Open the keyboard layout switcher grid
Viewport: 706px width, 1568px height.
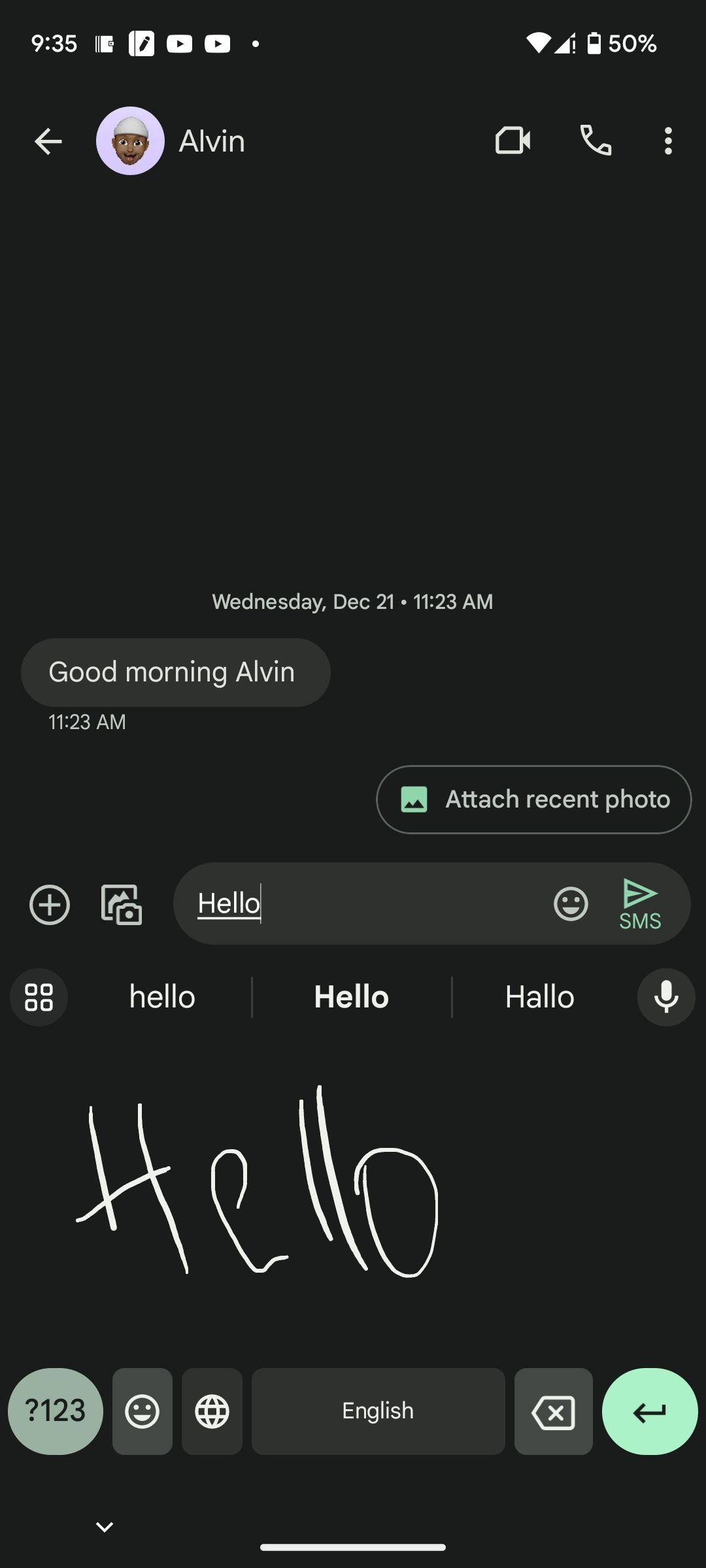pos(38,997)
